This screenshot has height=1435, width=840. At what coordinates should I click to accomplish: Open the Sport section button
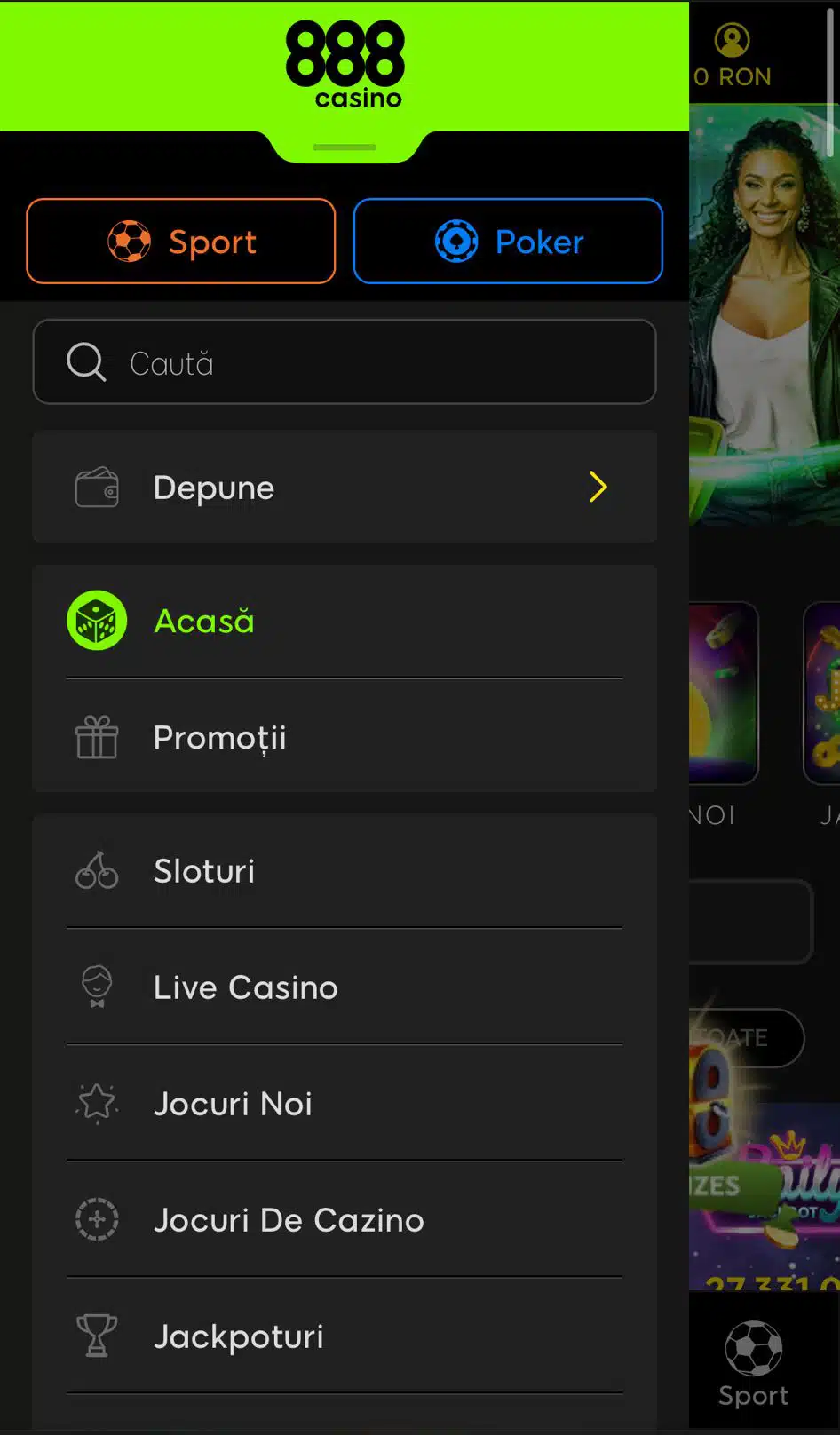click(181, 242)
